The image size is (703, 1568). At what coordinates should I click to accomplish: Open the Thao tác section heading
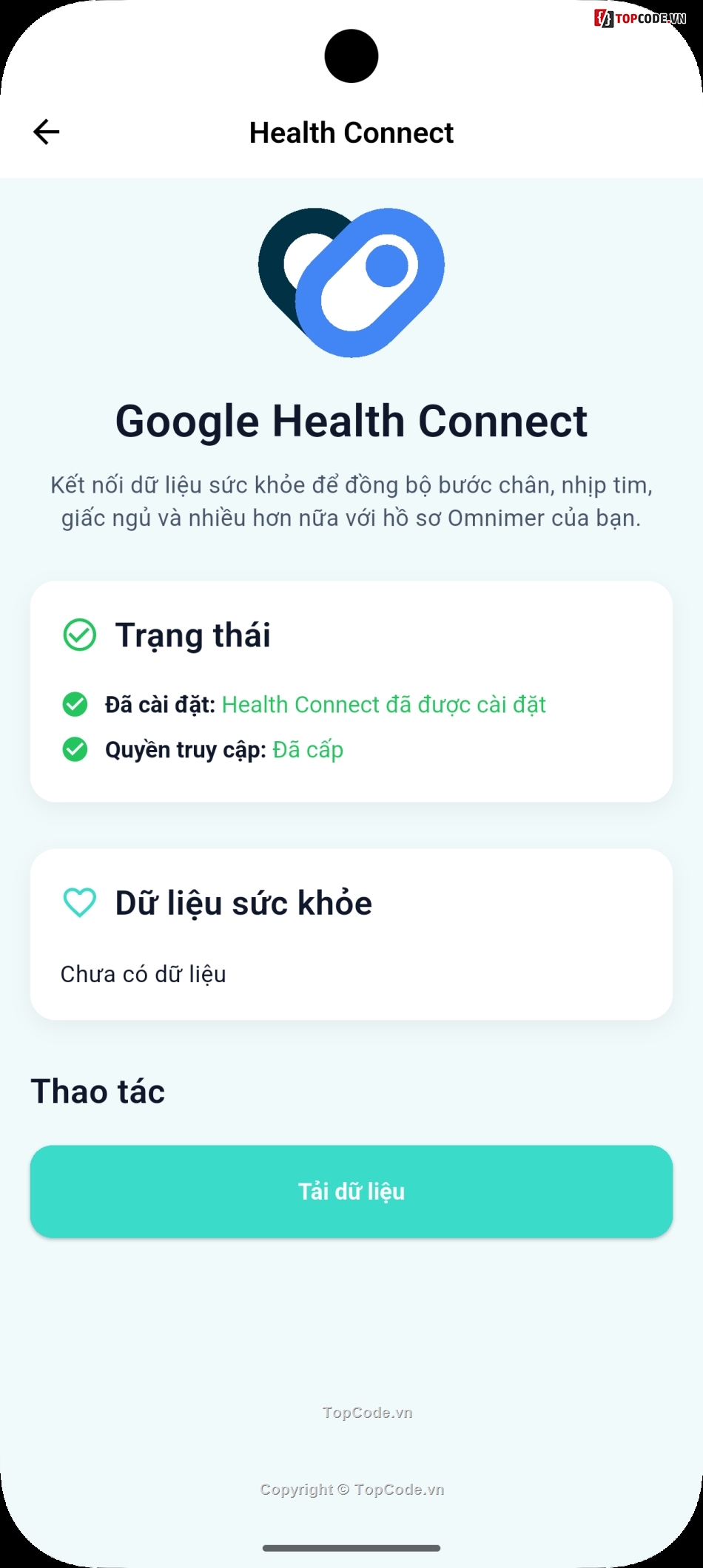(97, 1091)
